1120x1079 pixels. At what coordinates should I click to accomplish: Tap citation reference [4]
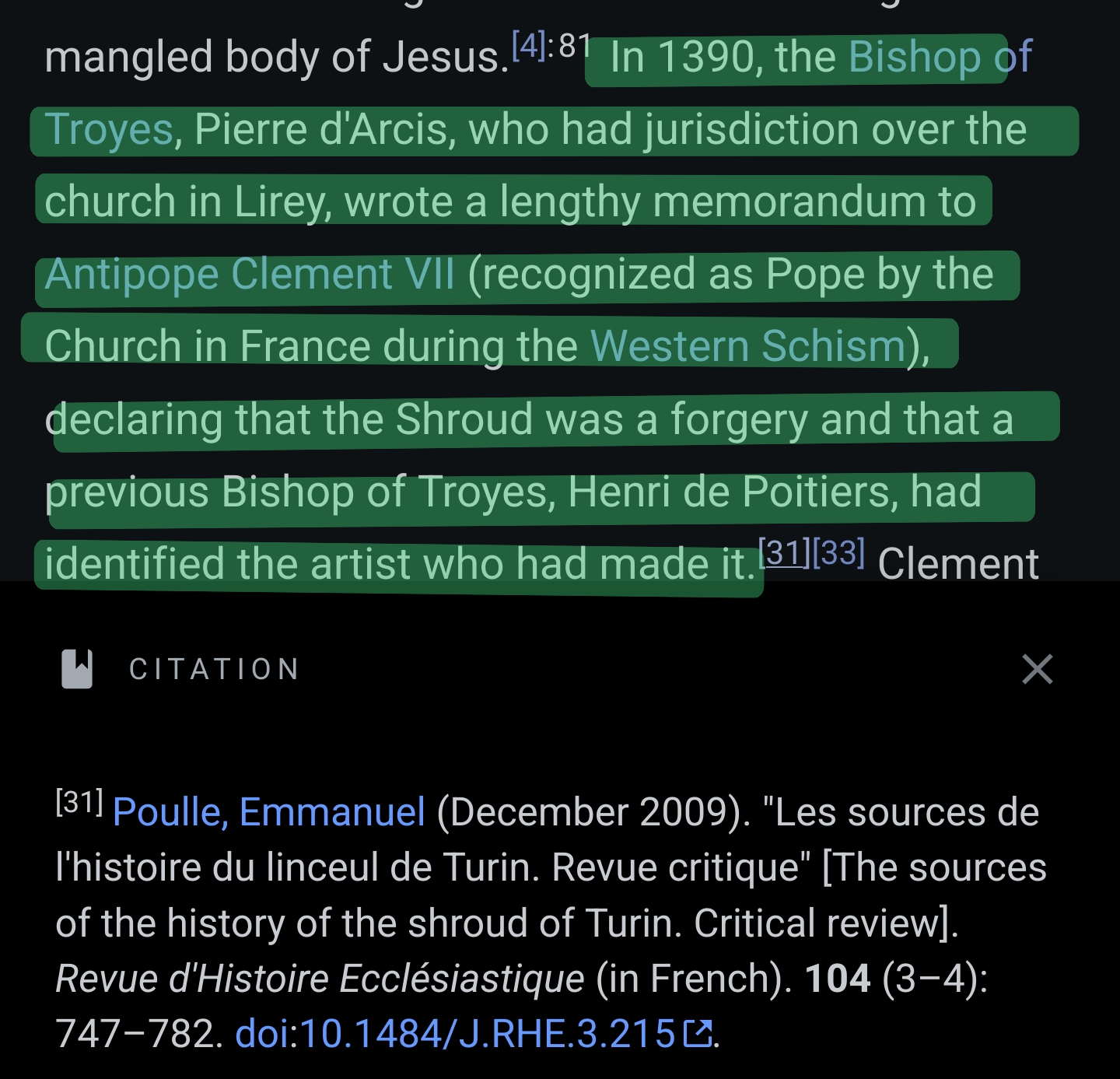click(529, 46)
